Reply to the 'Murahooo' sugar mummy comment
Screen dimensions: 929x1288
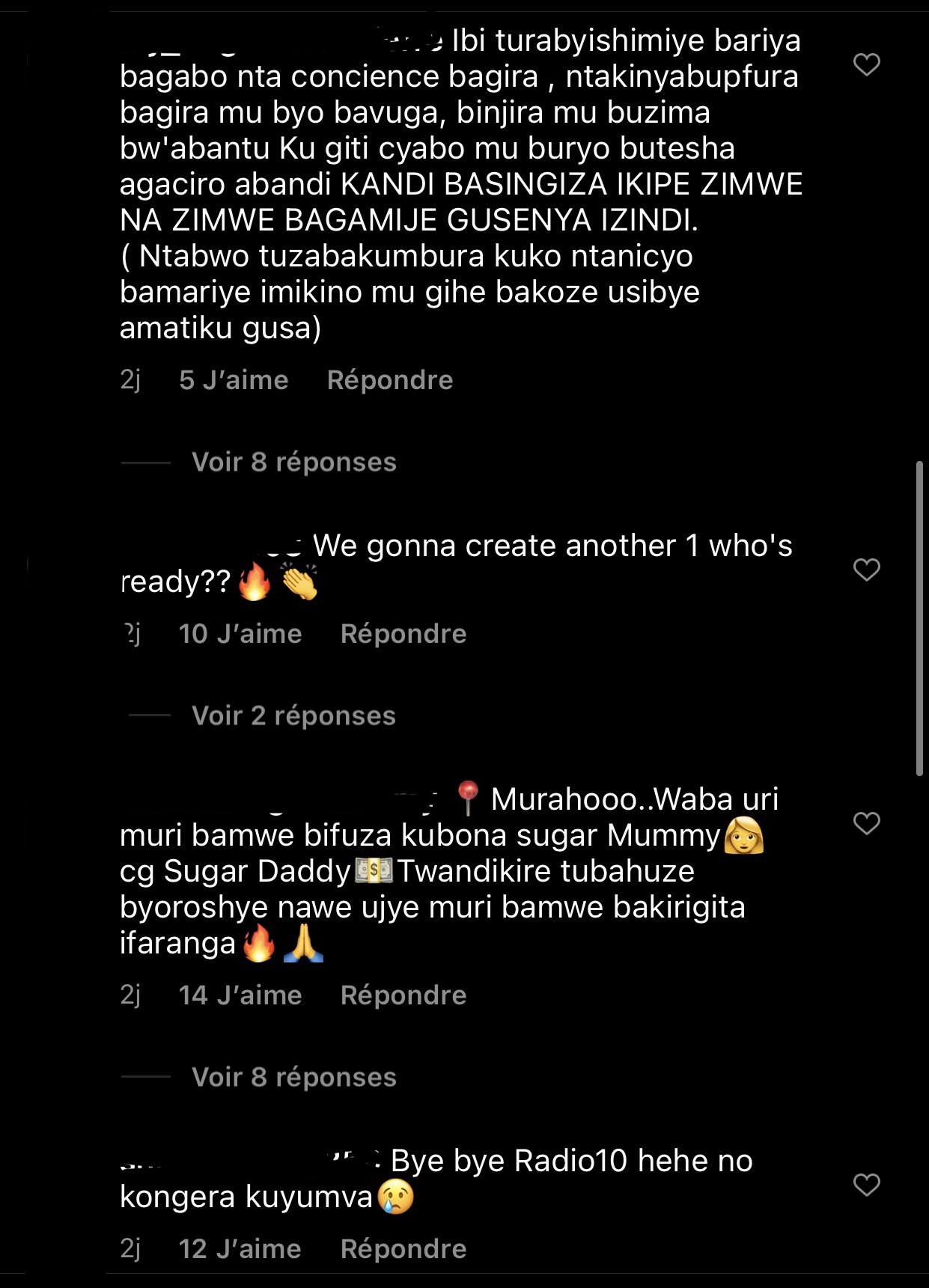(x=403, y=995)
